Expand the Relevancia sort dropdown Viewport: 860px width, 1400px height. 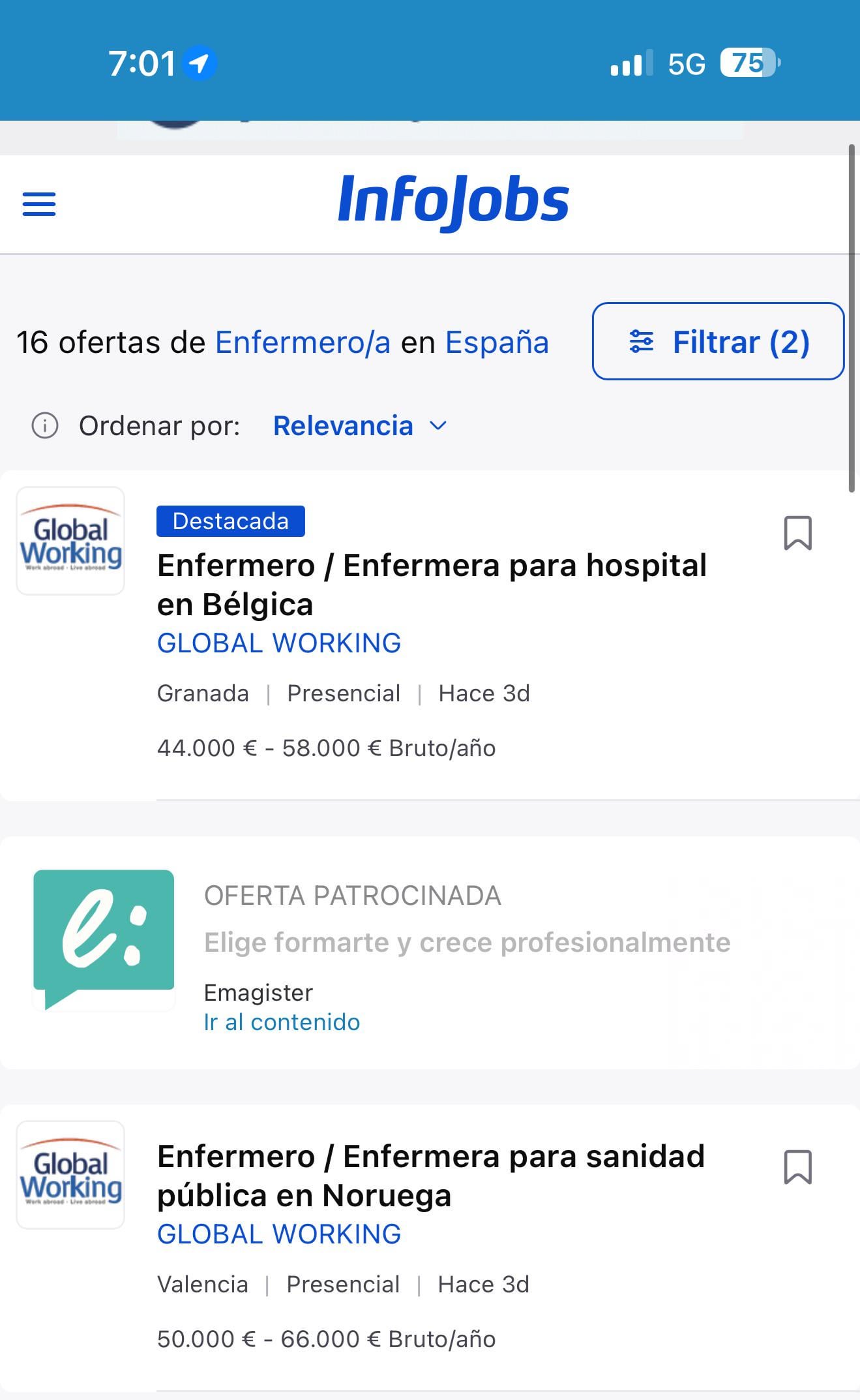(360, 426)
